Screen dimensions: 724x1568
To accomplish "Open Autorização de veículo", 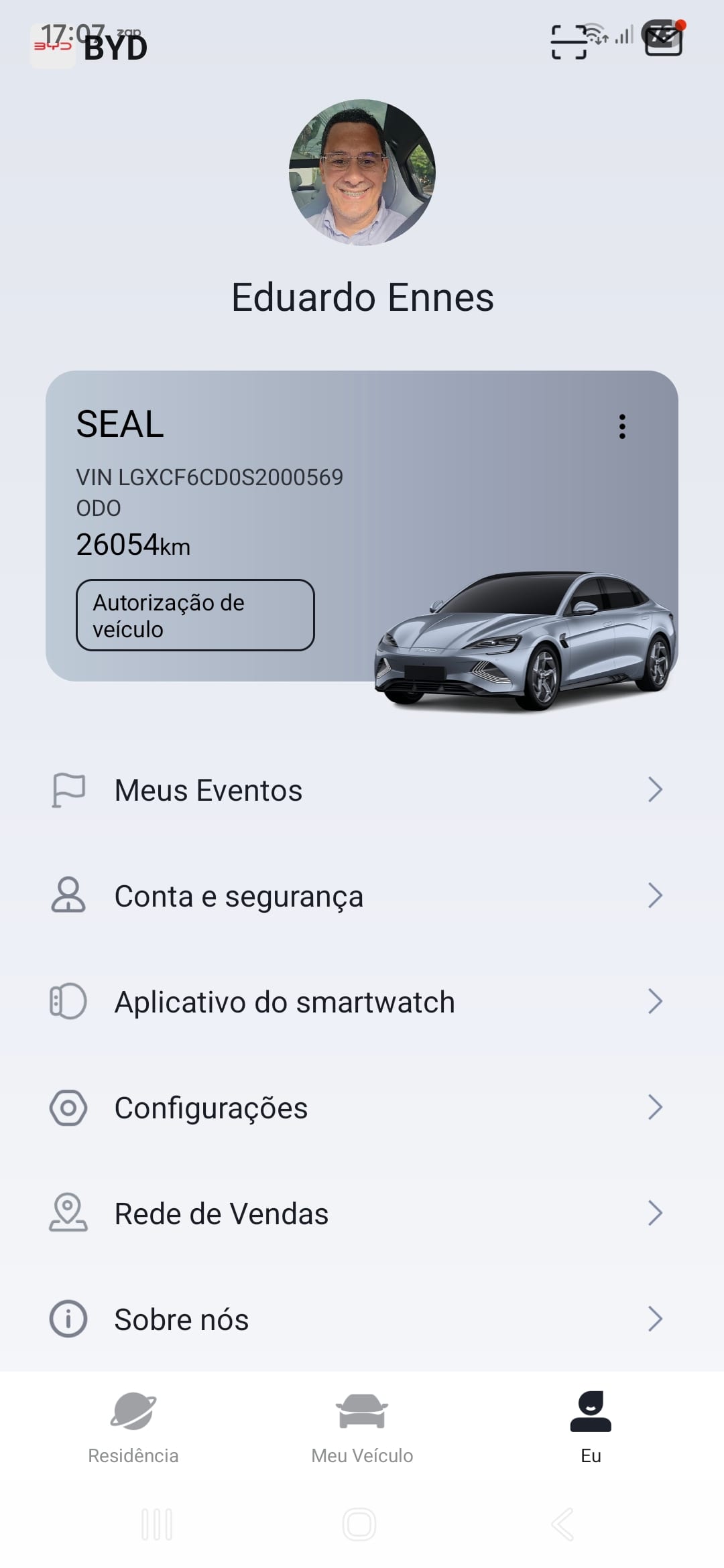I will click(x=195, y=615).
